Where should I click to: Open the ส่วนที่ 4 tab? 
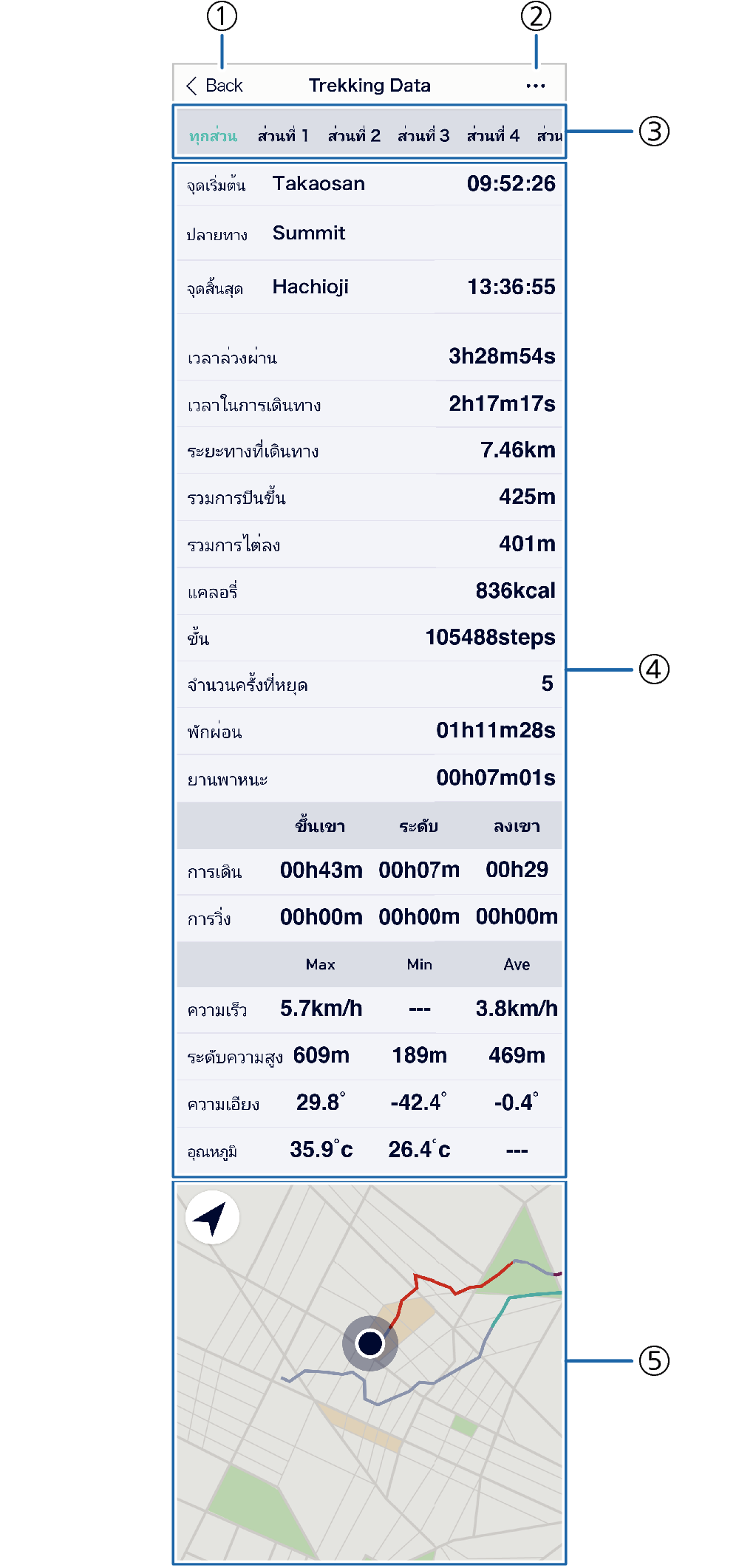tap(493, 136)
